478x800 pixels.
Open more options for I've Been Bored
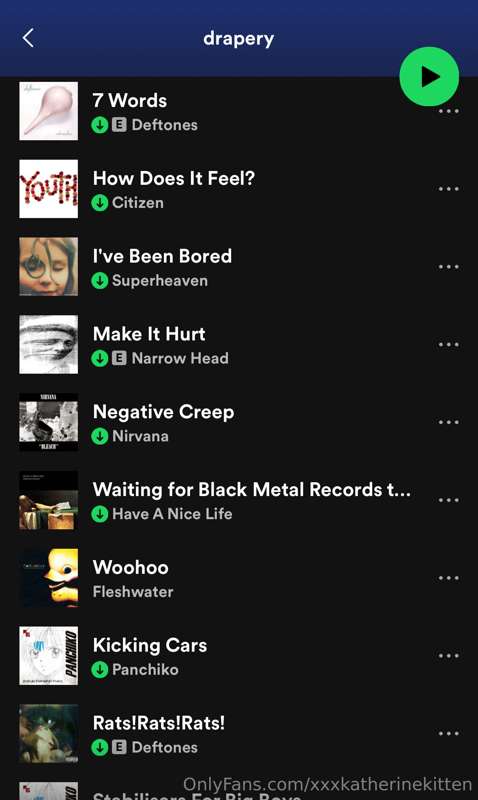click(x=448, y=267)
